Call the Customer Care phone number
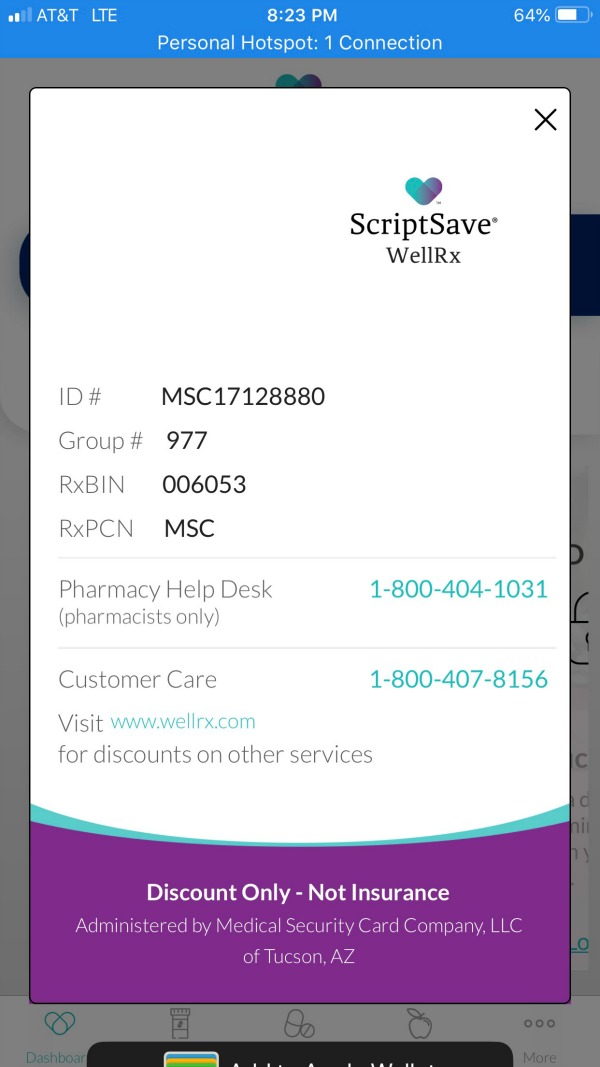Image resolution: width=600 pixels, height=1067 pixels. (459, 679)
